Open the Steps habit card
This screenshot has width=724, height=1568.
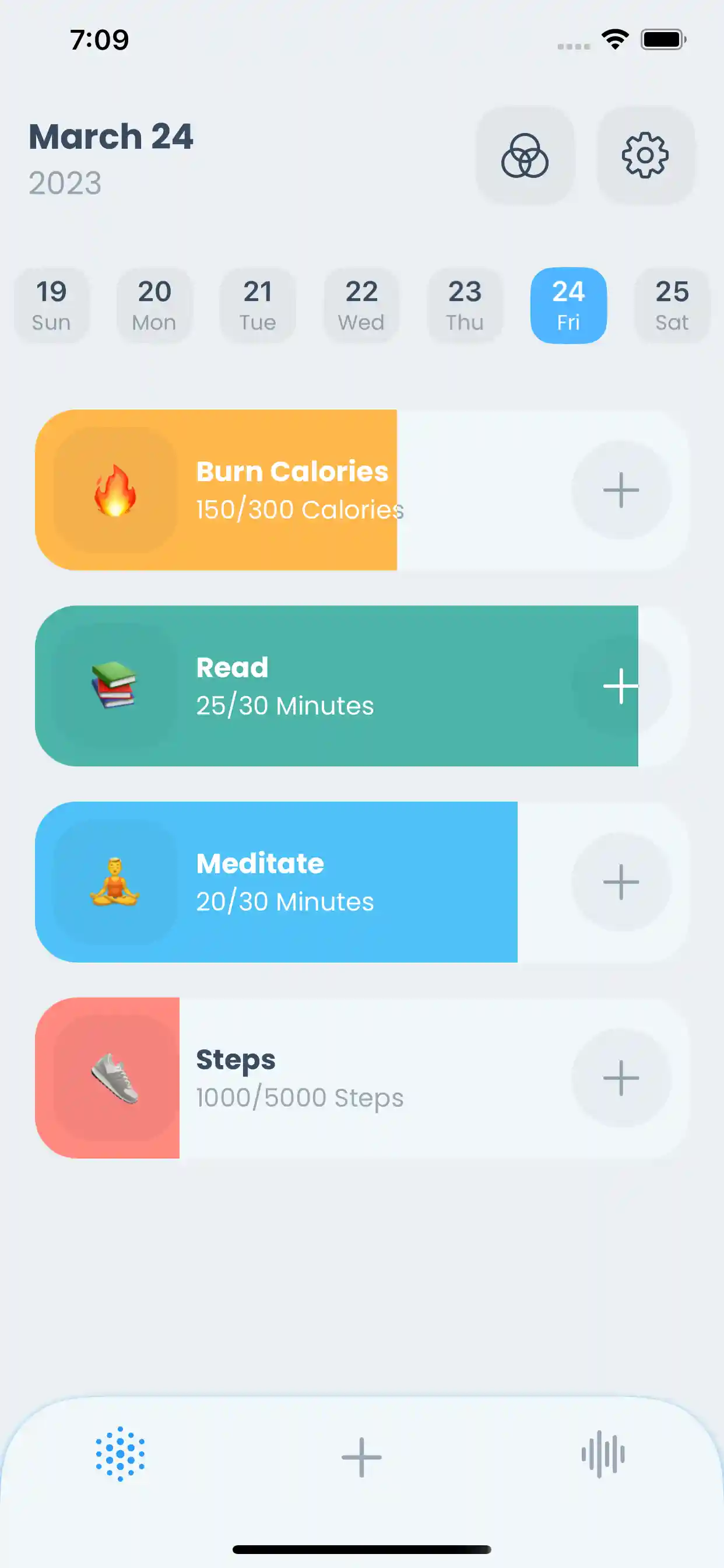pyautogui.click(x=292, y=1078)
